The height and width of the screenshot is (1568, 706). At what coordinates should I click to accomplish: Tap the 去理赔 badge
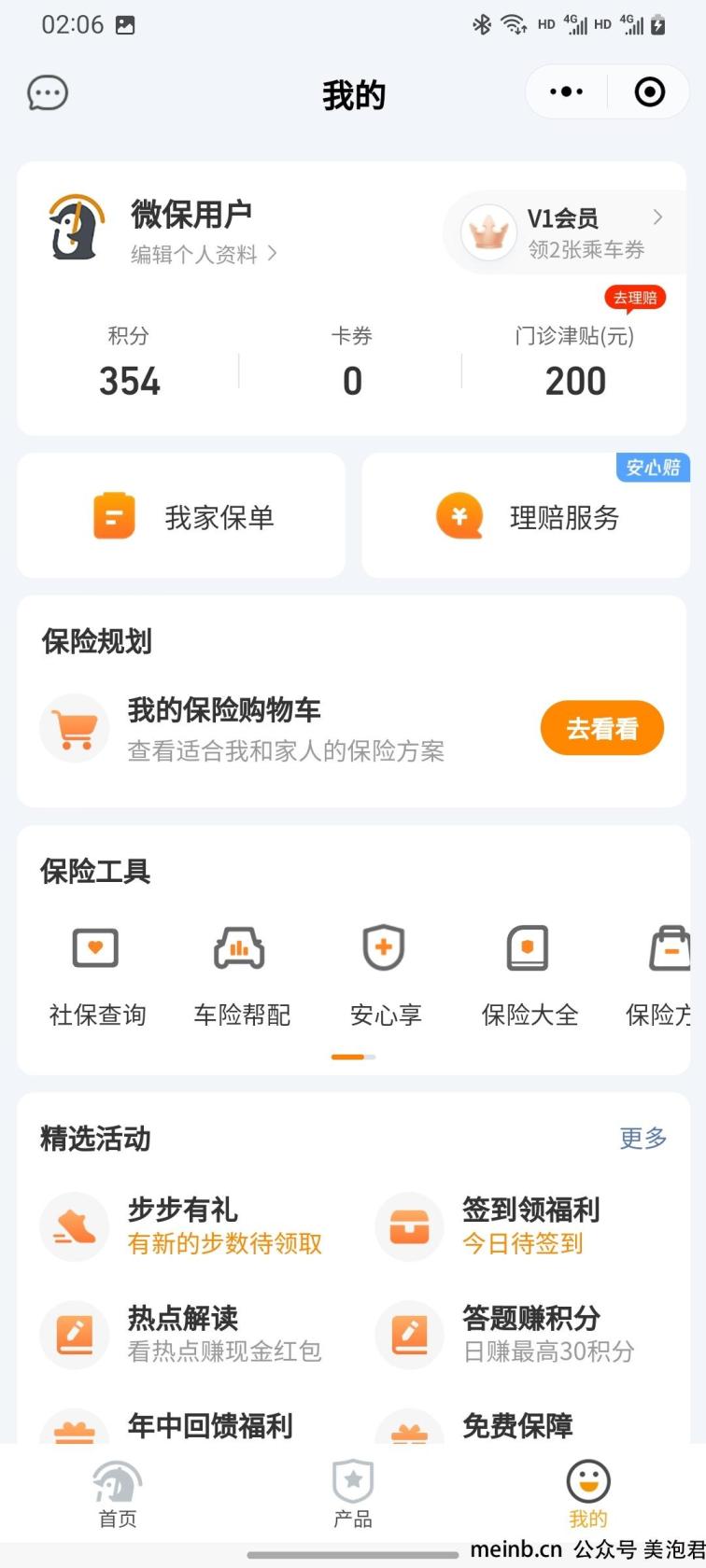coord(635,298)
